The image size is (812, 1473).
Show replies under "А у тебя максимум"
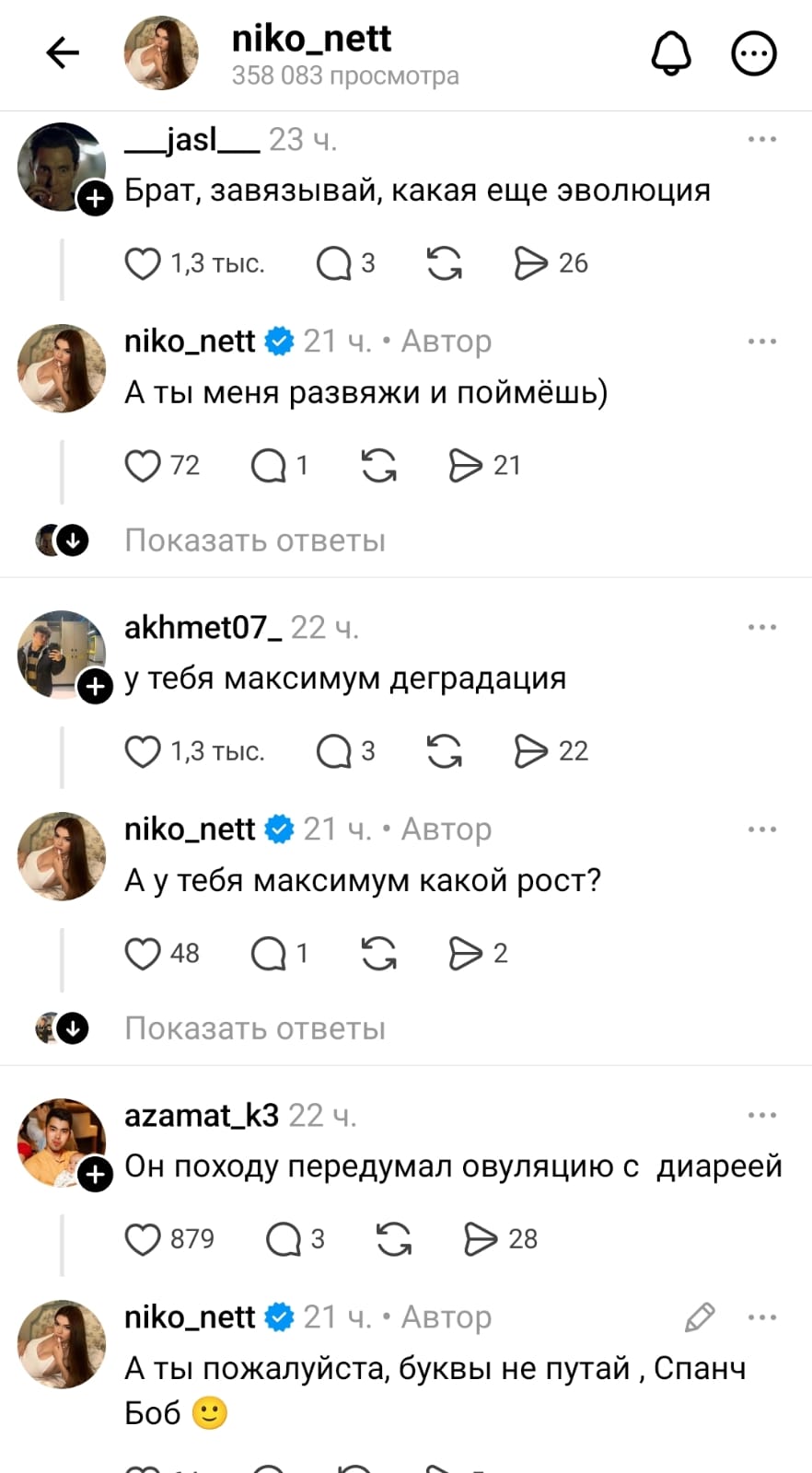click(x=254, y=1028)
